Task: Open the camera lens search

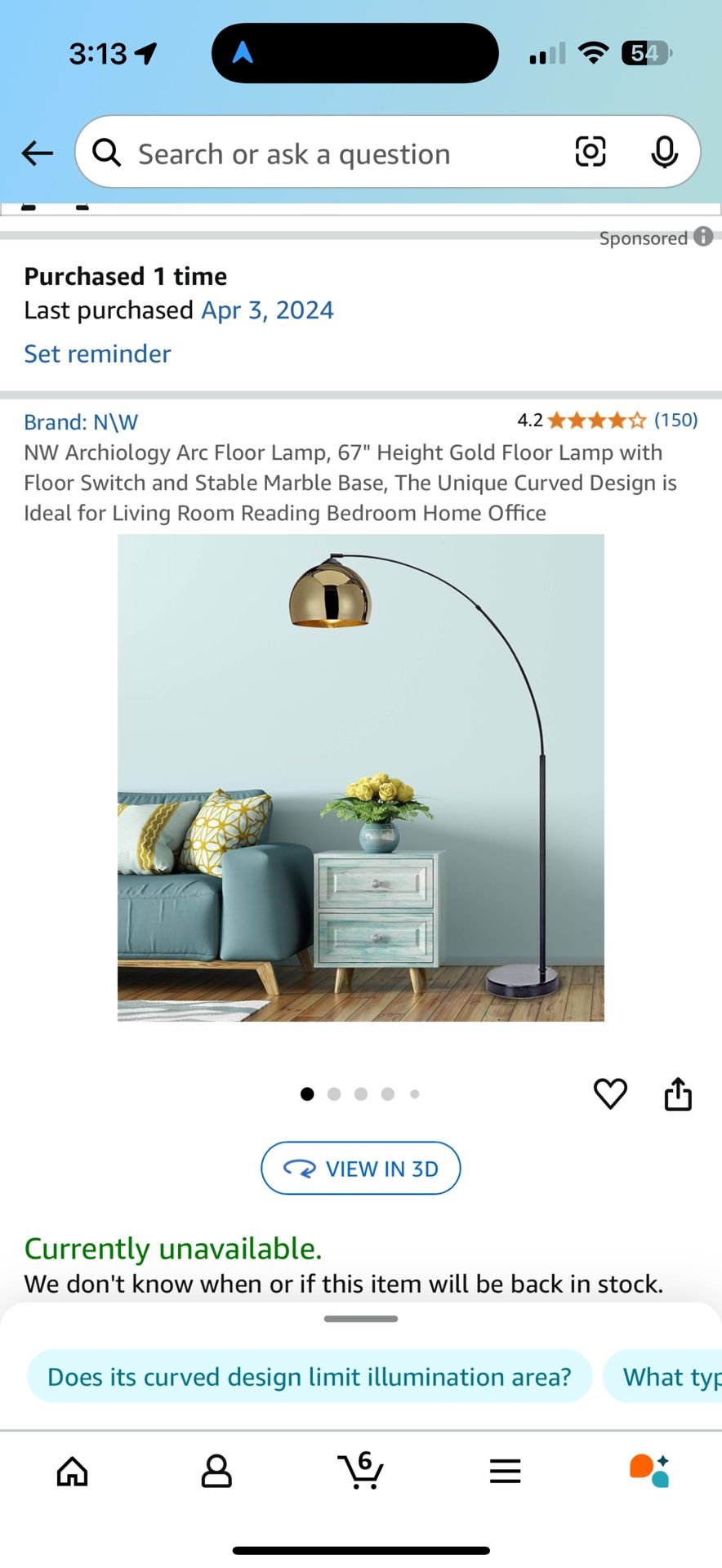Action: [x=591, y=152]
